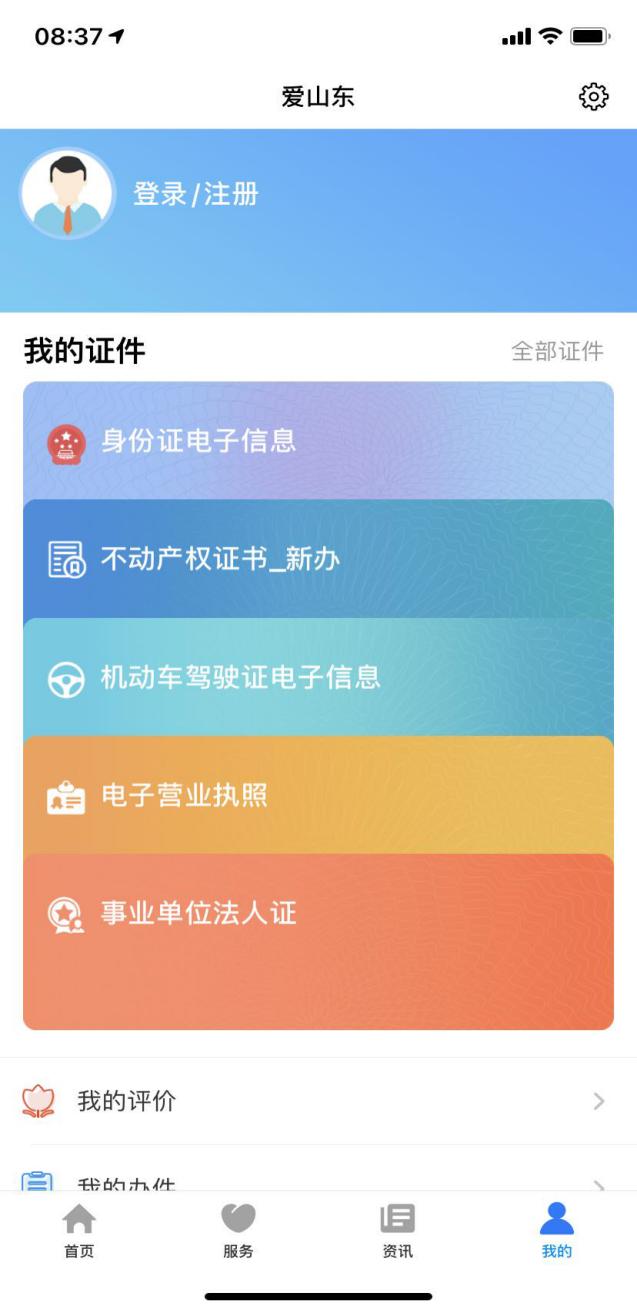This screenshot has width=637, height=1312.
Task: Open the 不动产权证书_新办 card
Action: (318, 559)
